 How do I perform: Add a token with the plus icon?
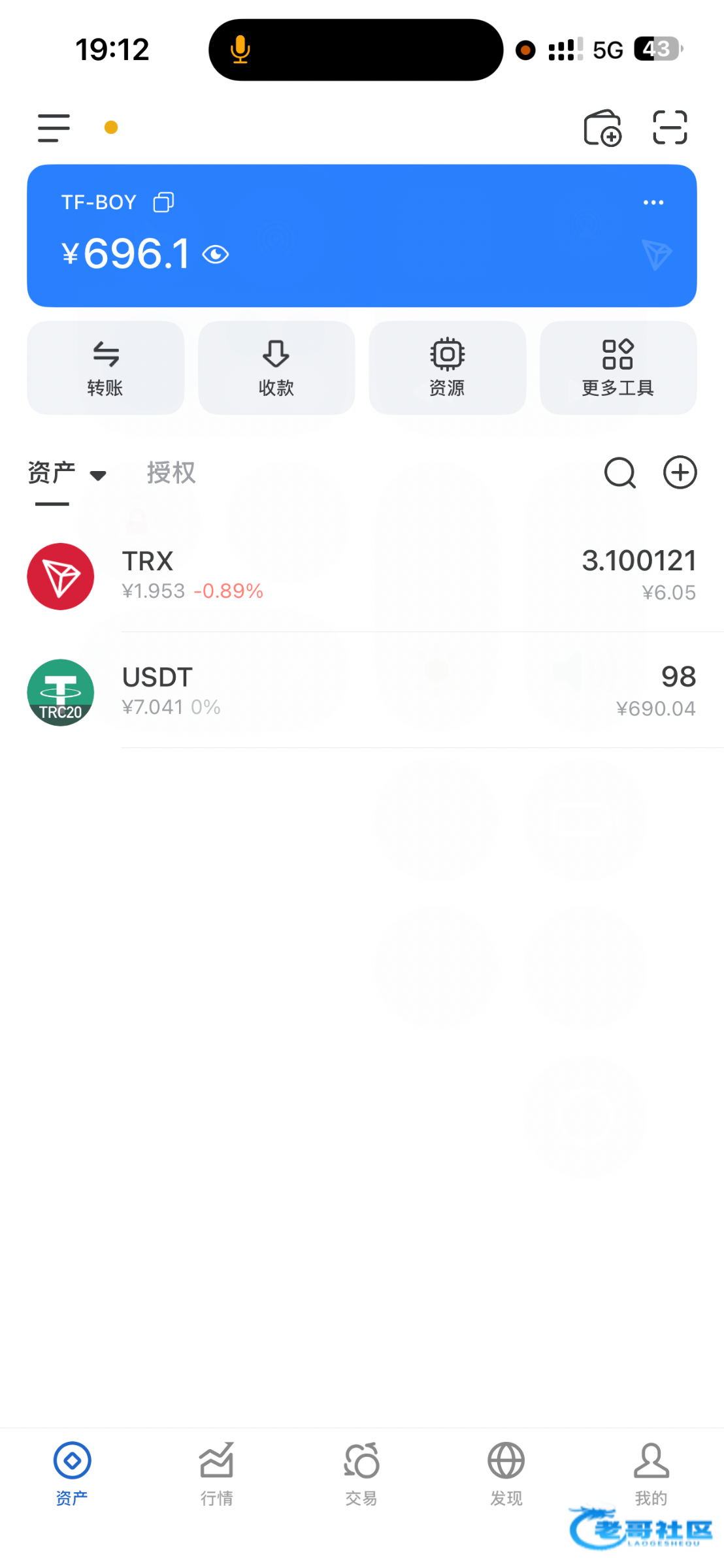tap(680, 472)
